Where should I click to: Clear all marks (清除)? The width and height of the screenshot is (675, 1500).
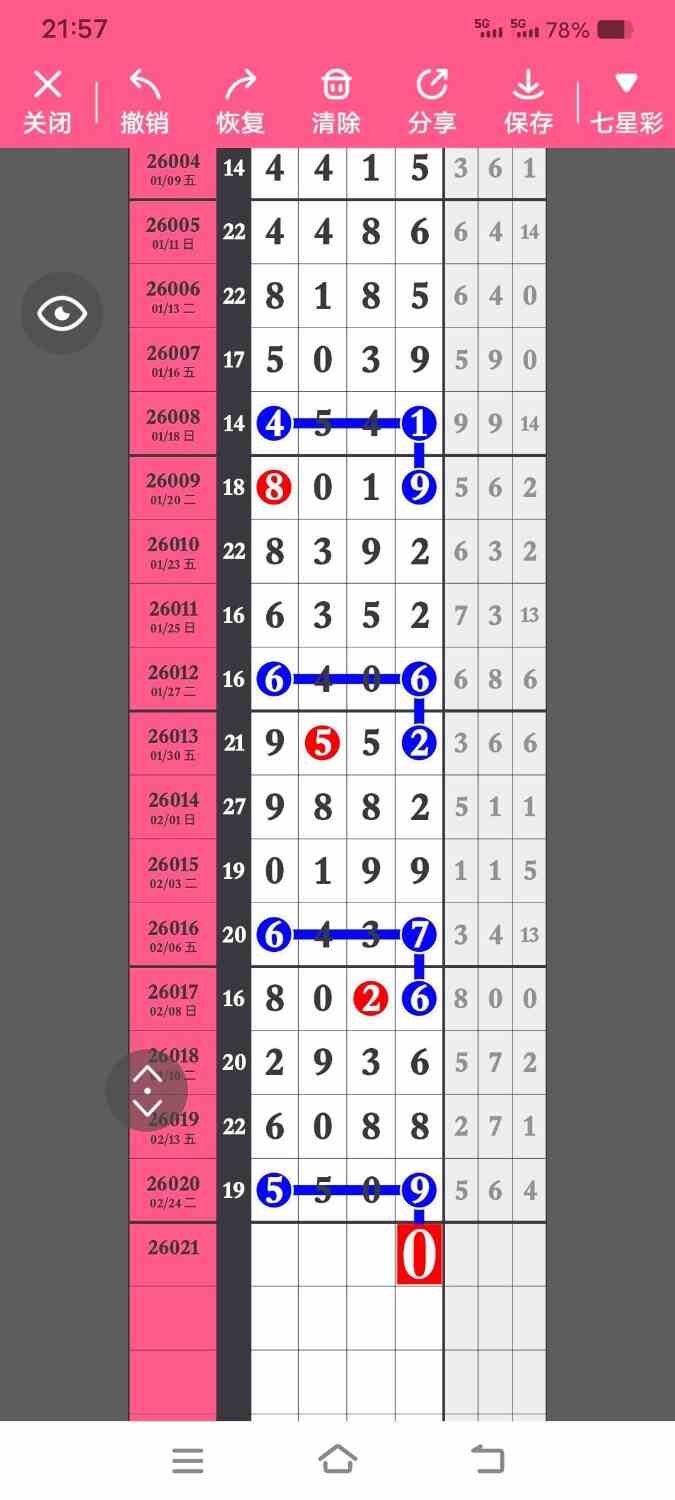click(x=336, y=102)
